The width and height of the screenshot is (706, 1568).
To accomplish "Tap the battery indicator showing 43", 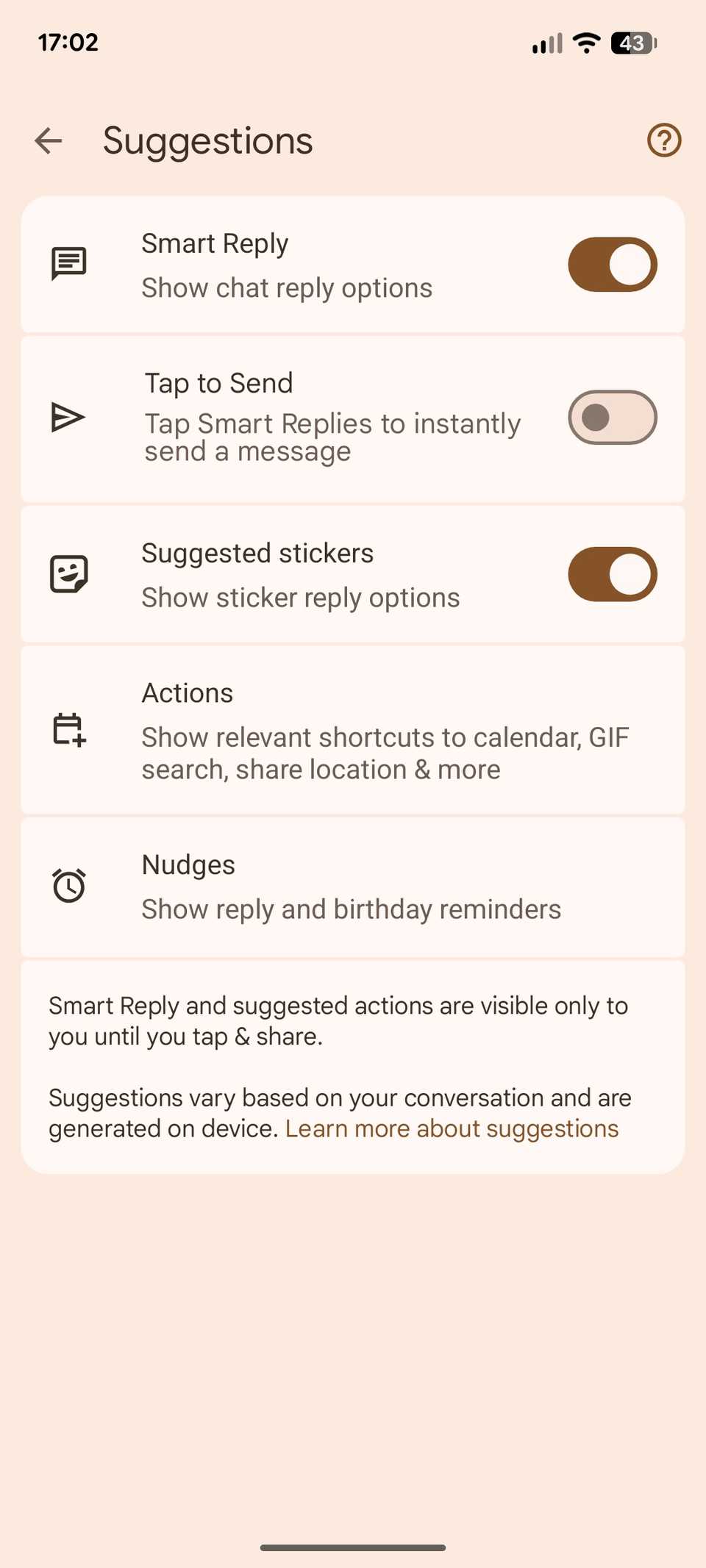I will [630, 42].
